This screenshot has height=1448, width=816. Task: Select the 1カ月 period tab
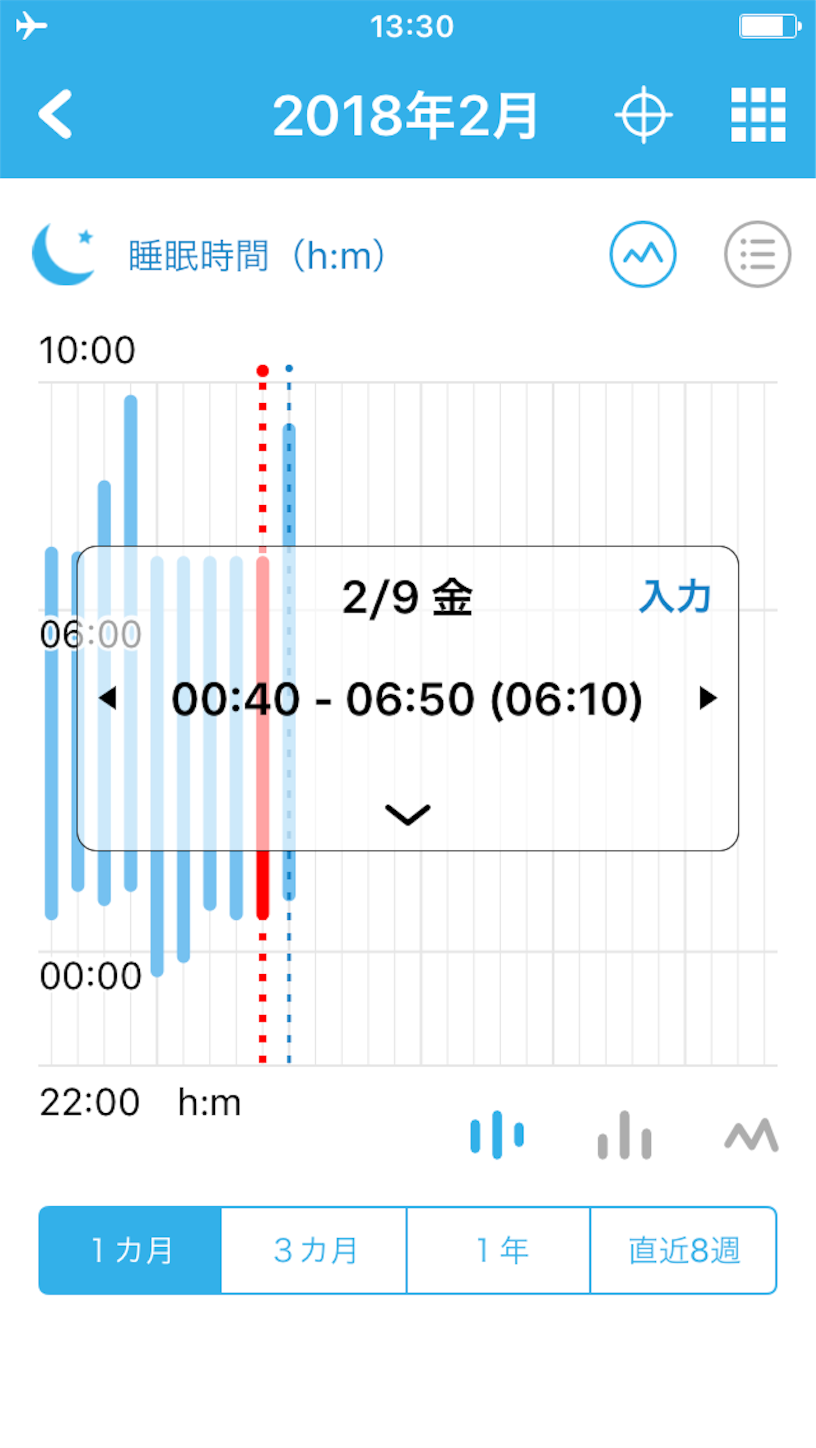click(x=130, y=1250)
